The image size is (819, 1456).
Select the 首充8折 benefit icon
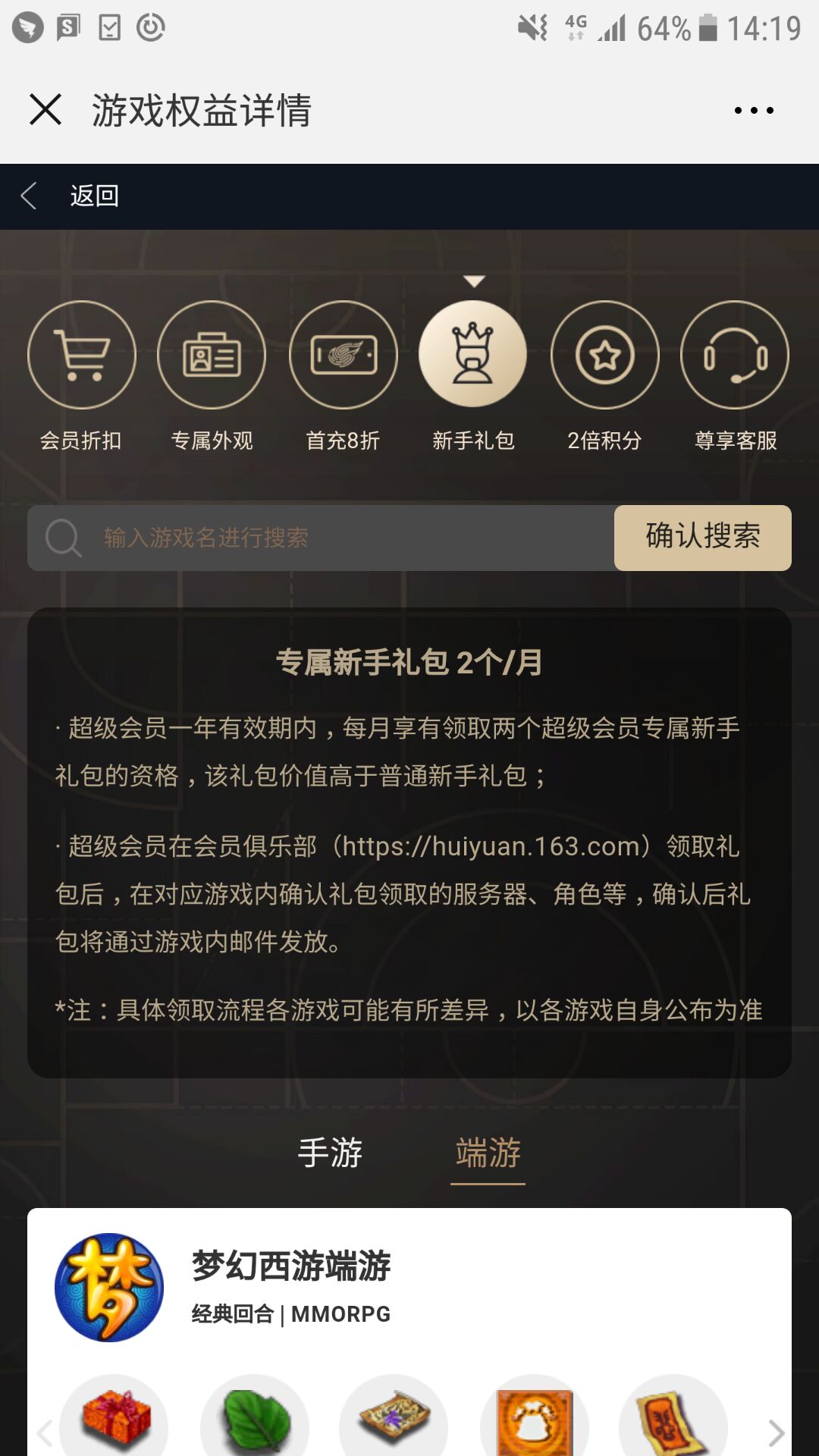click(x=343, y=355)
